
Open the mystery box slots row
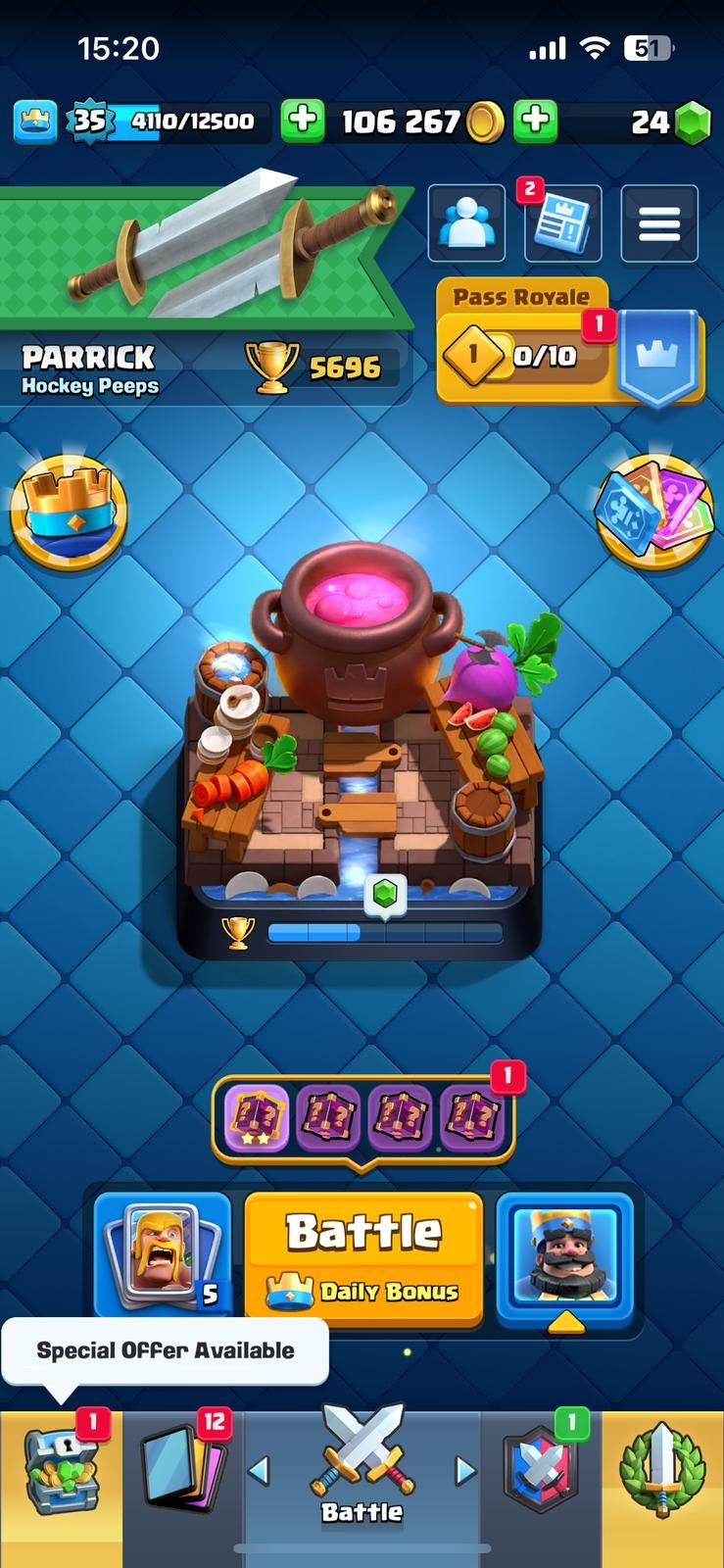coord(362,1116)
